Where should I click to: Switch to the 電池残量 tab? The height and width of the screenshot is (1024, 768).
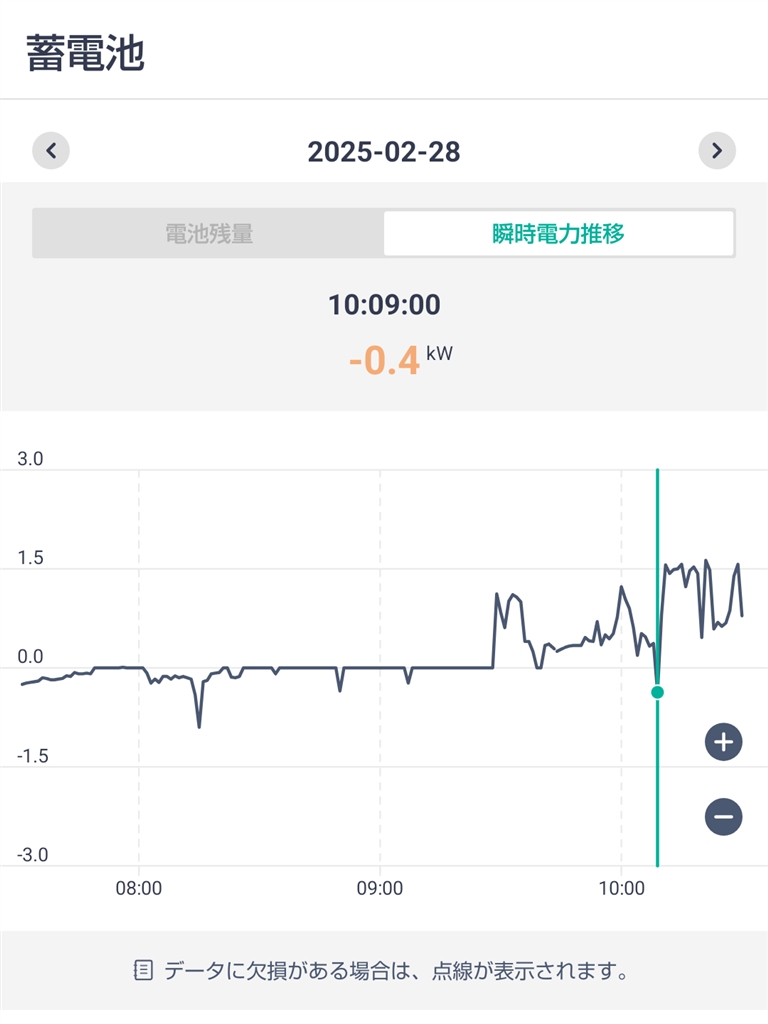(209, 234)
